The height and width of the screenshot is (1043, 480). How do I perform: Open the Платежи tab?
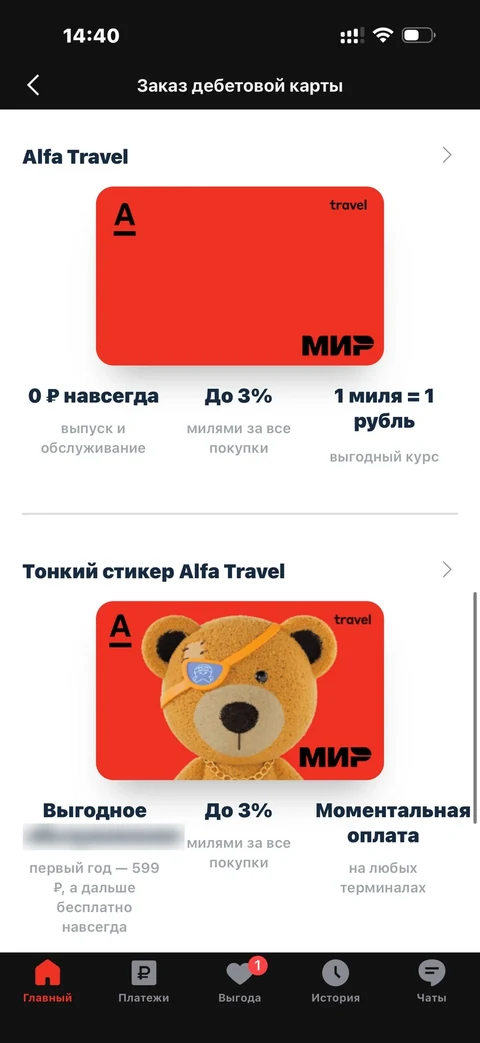pyautogui.click(x=144, y=982)
